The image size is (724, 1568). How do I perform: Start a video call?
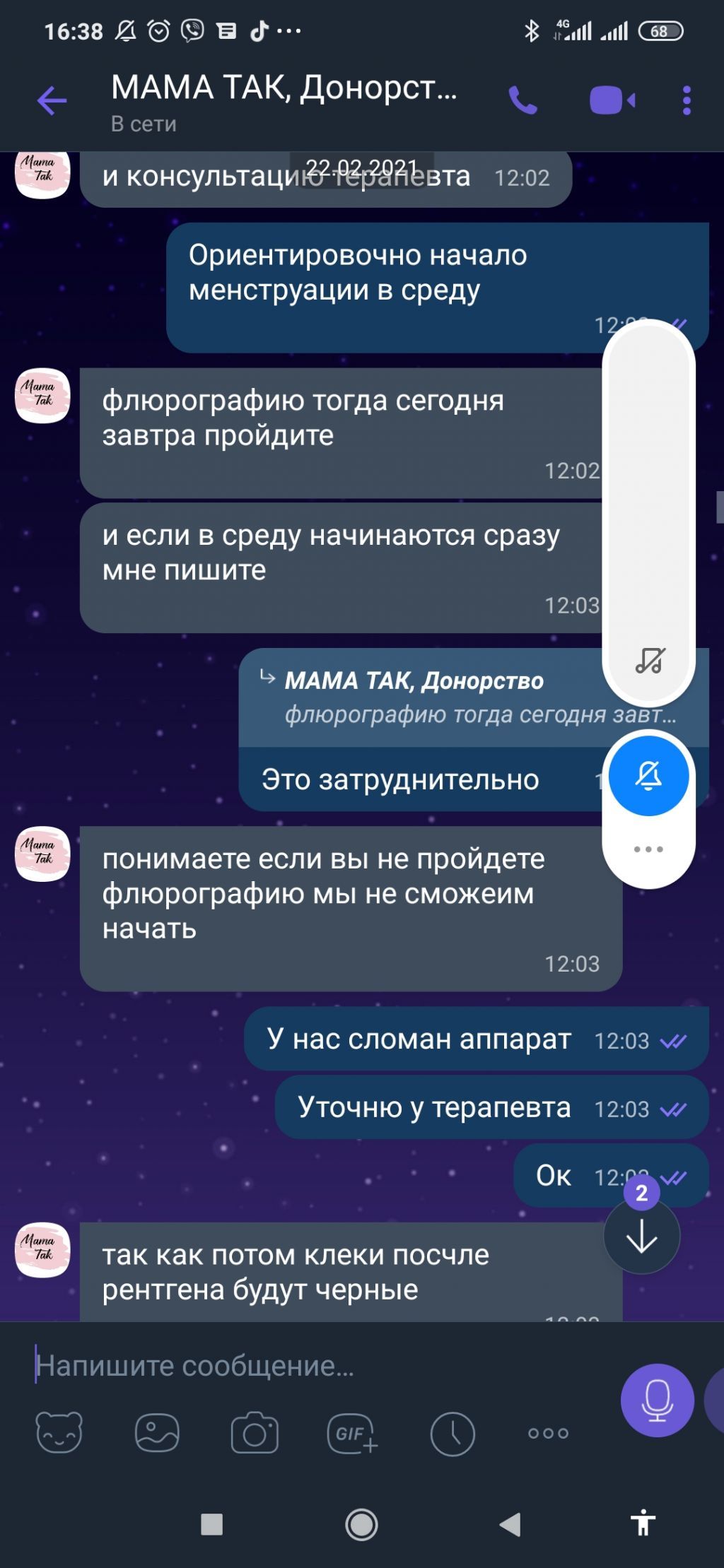[x=612, y=100]
